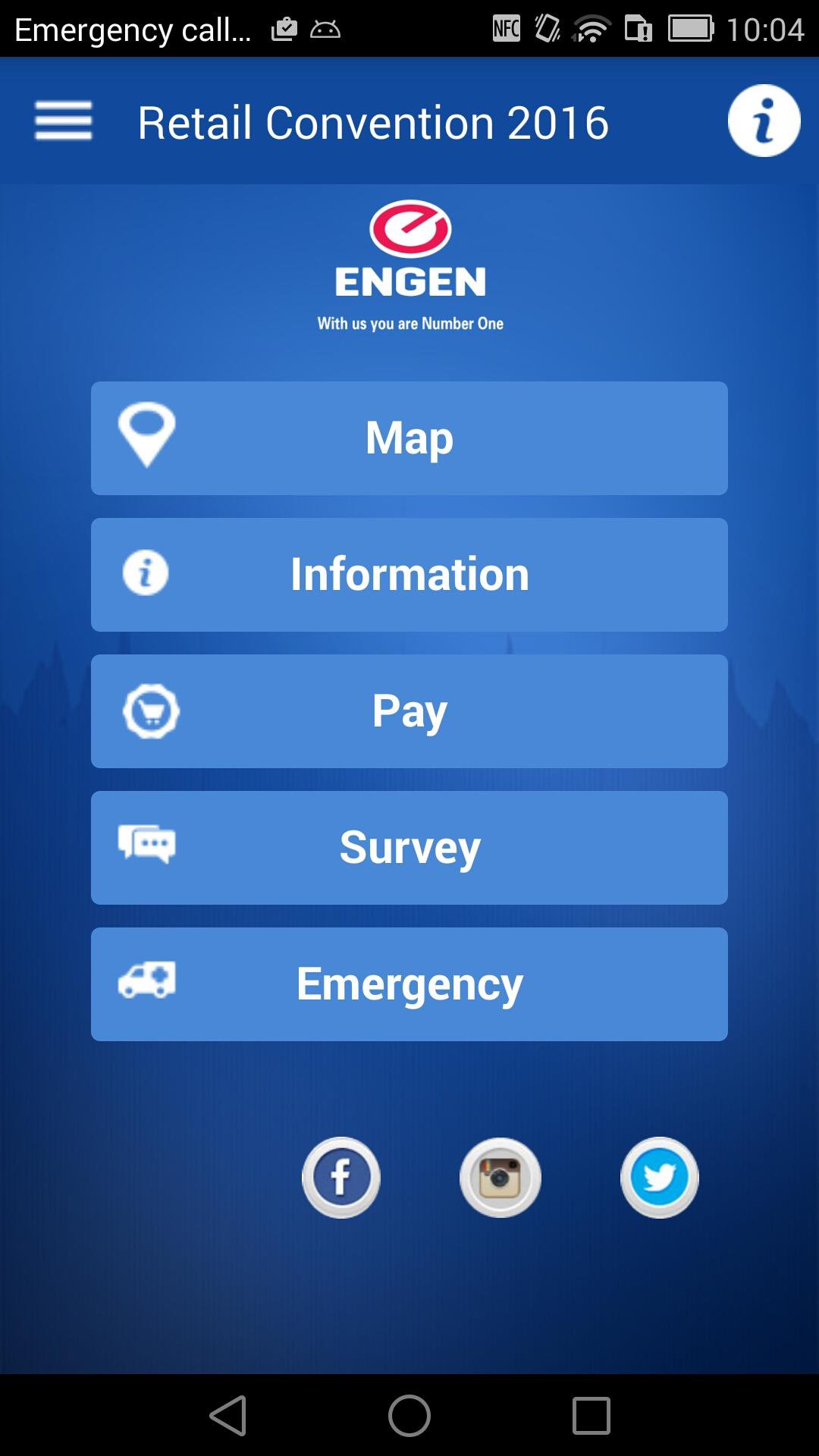This screenshot has width=819, height=1456.
Task: Tap the Emergency call notification in status bar
Action: (x=129, y=29)
